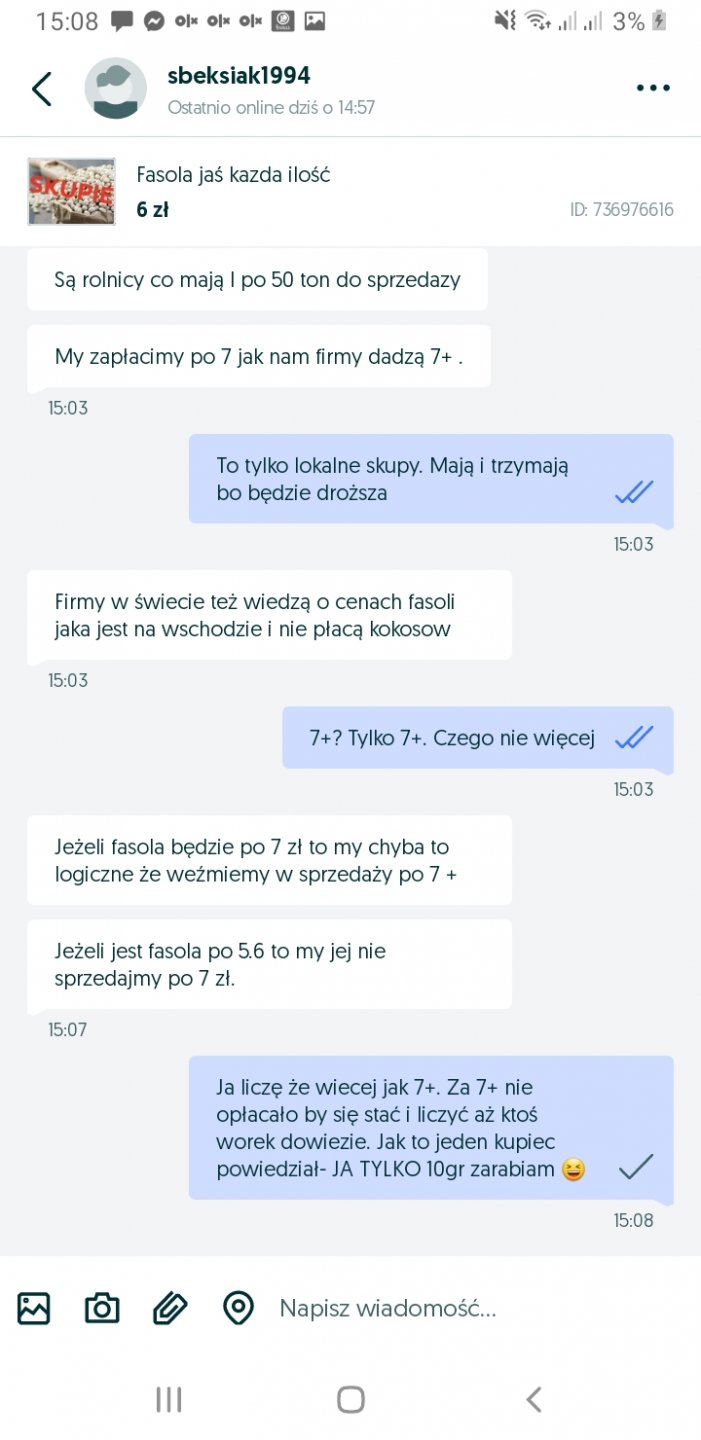Screen dimensions: 701x1440
Task: Open sbeksiak1994's profile avatar
Action: (115, 89)
